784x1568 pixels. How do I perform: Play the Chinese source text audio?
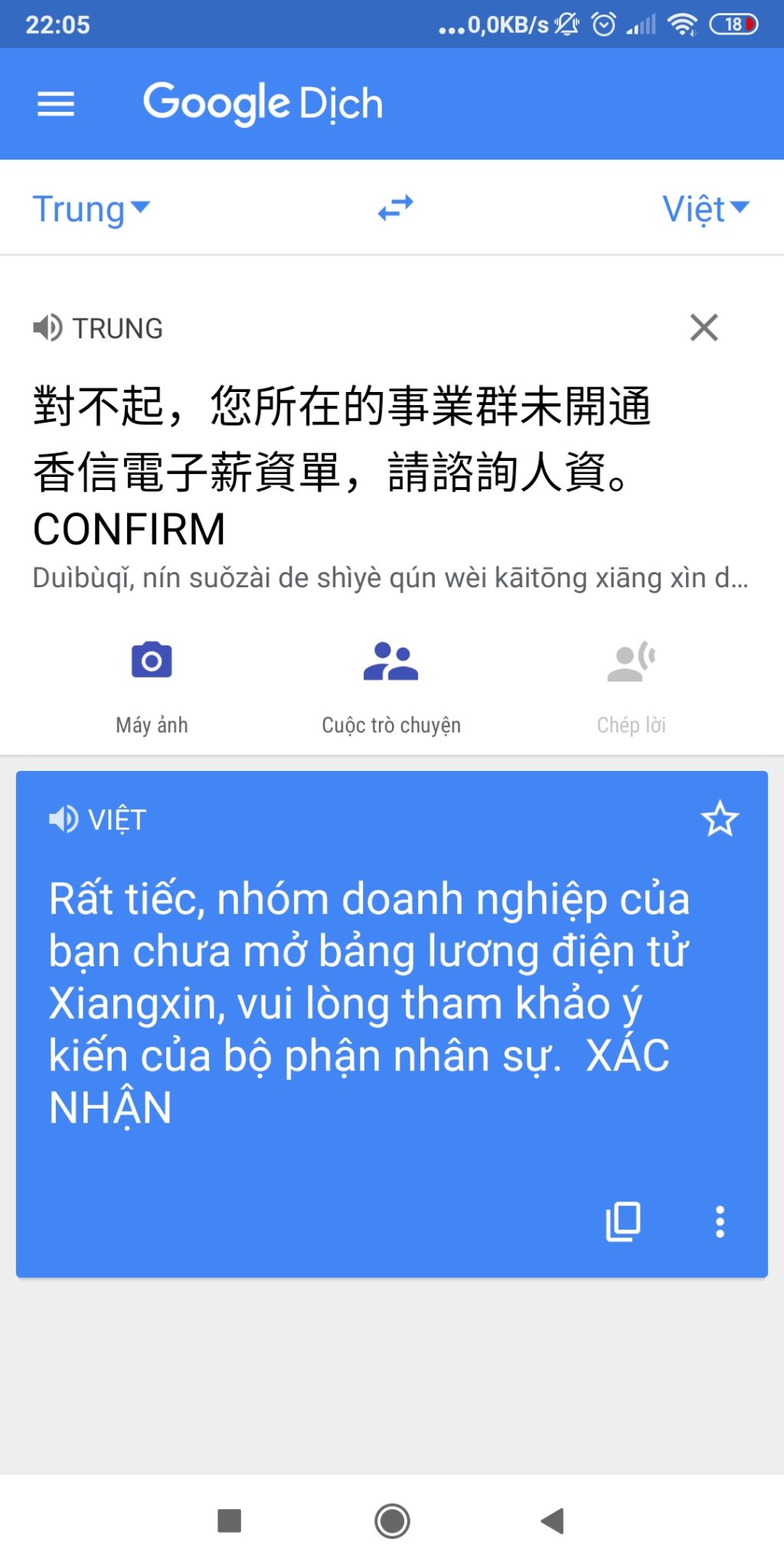47,328
